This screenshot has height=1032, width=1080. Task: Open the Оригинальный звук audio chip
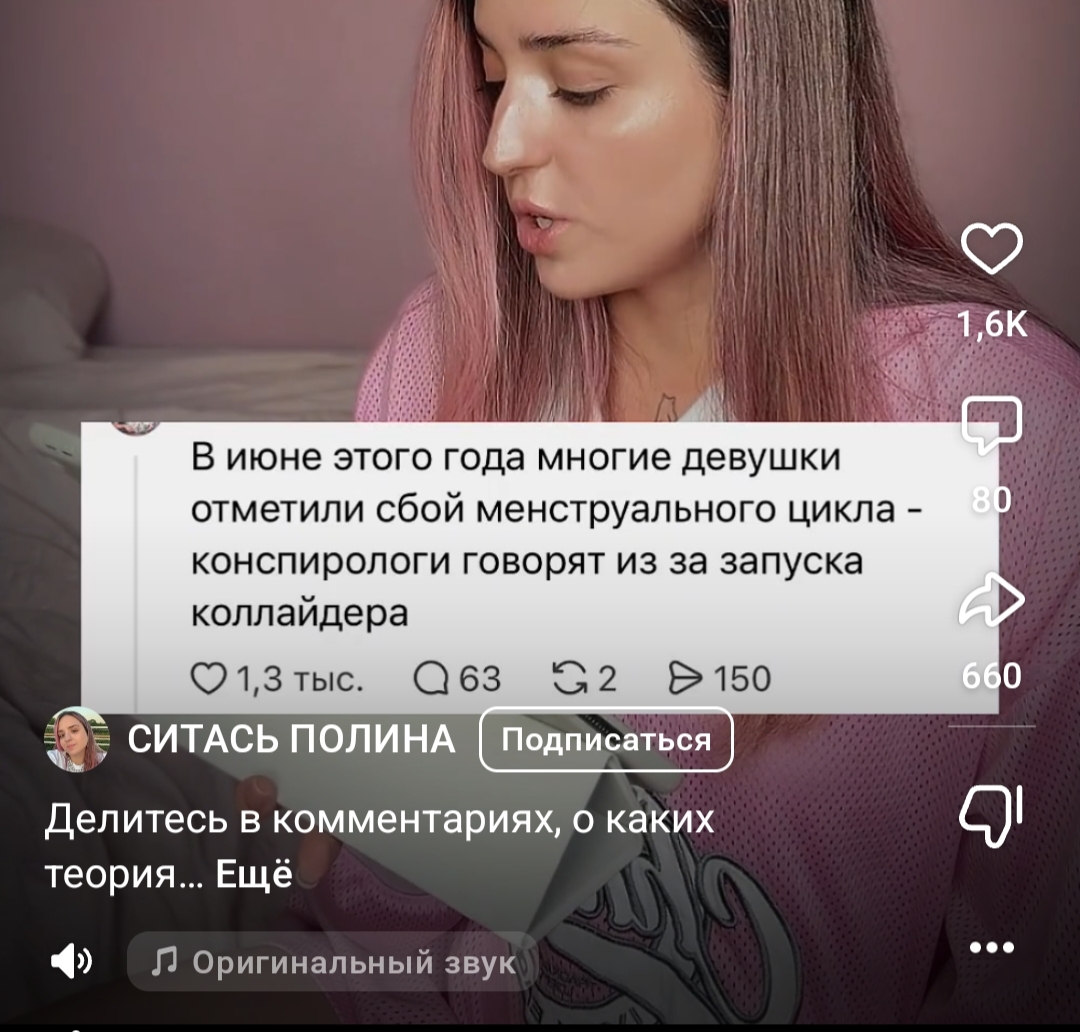pyautogui.click(x=331, y=962)
